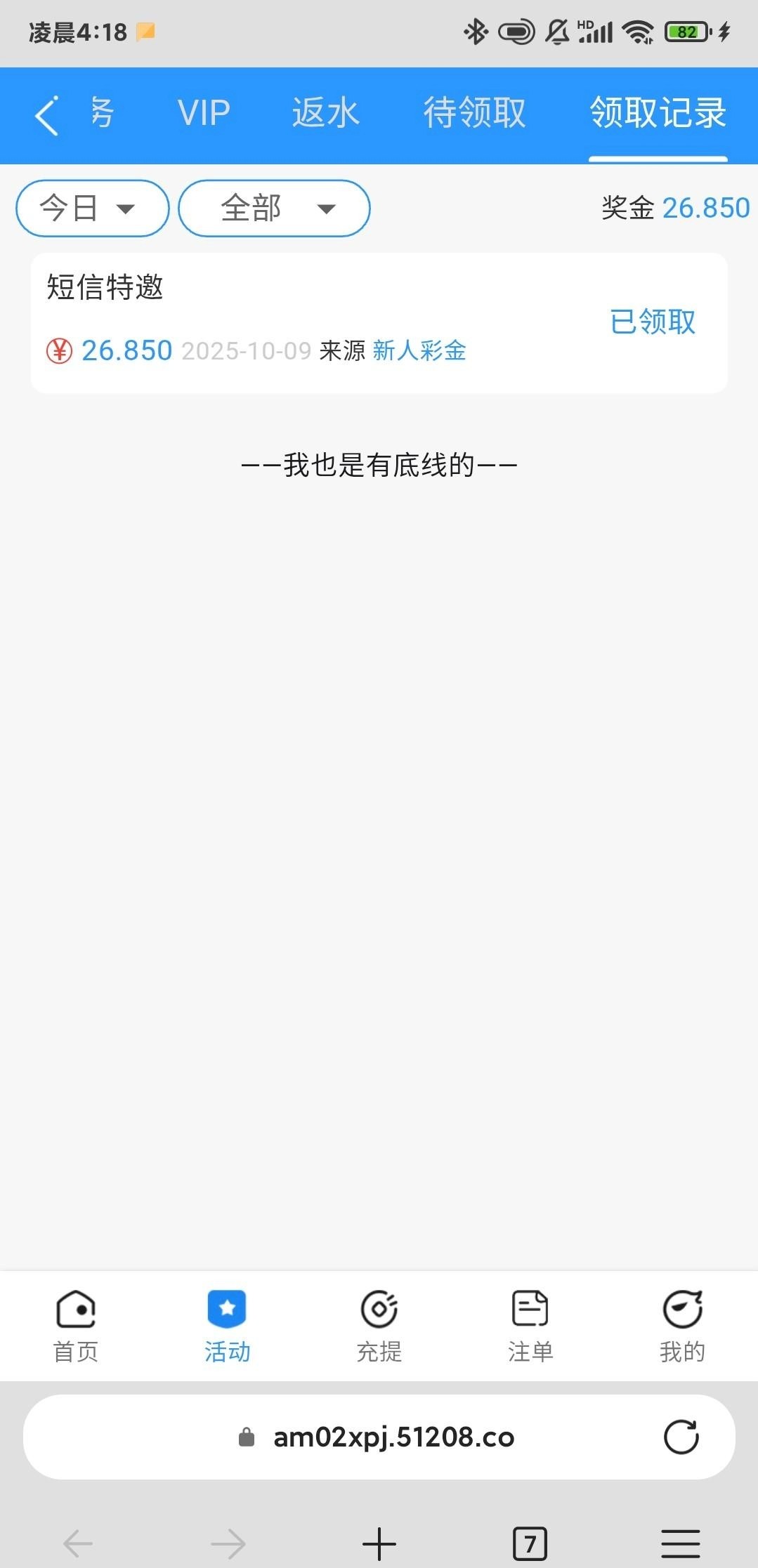Expand the 今日 date dropdown
This screenshot has width=758, height=1568.
pos(92,209)
